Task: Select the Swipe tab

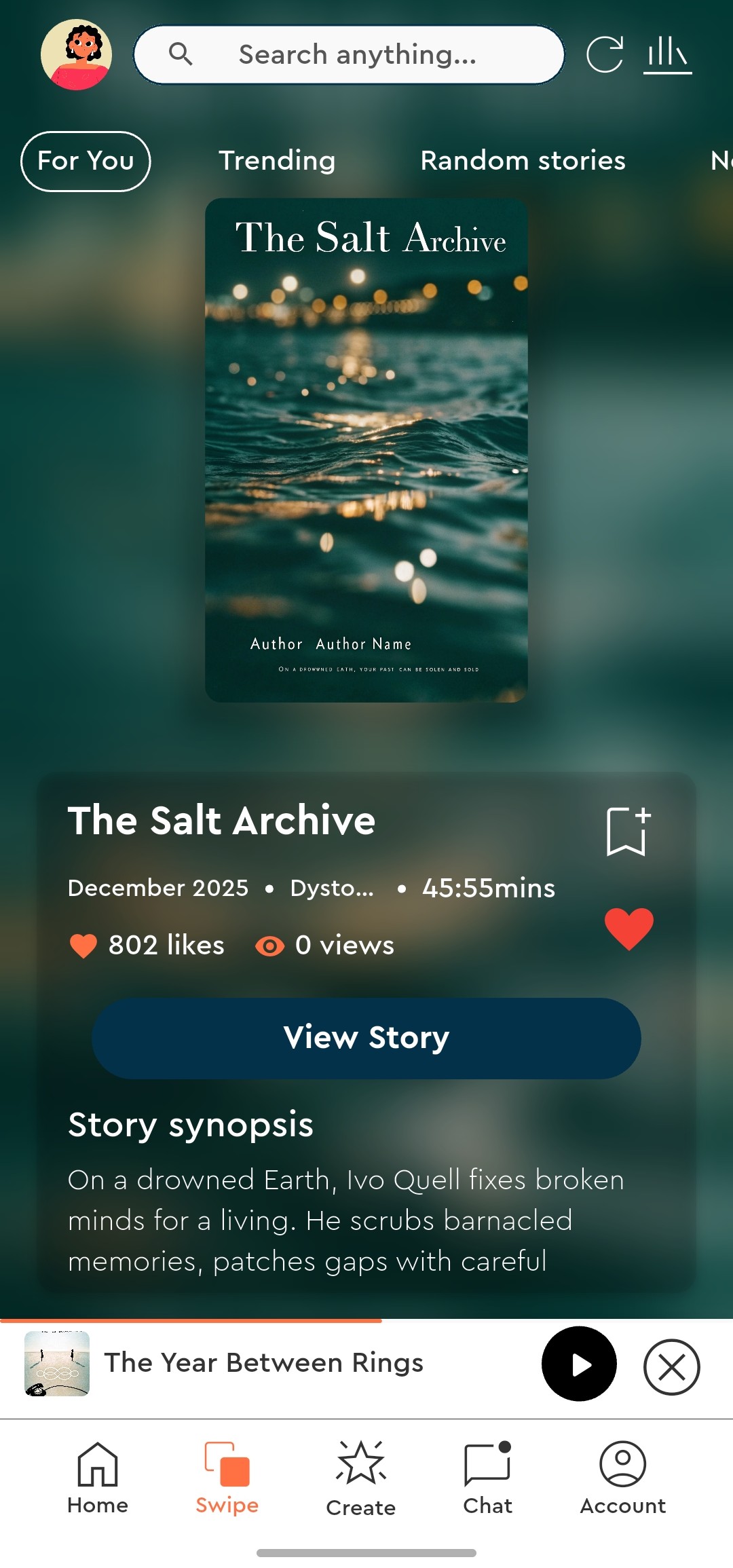Action: pyautogui.click(x=227, y=1478)
